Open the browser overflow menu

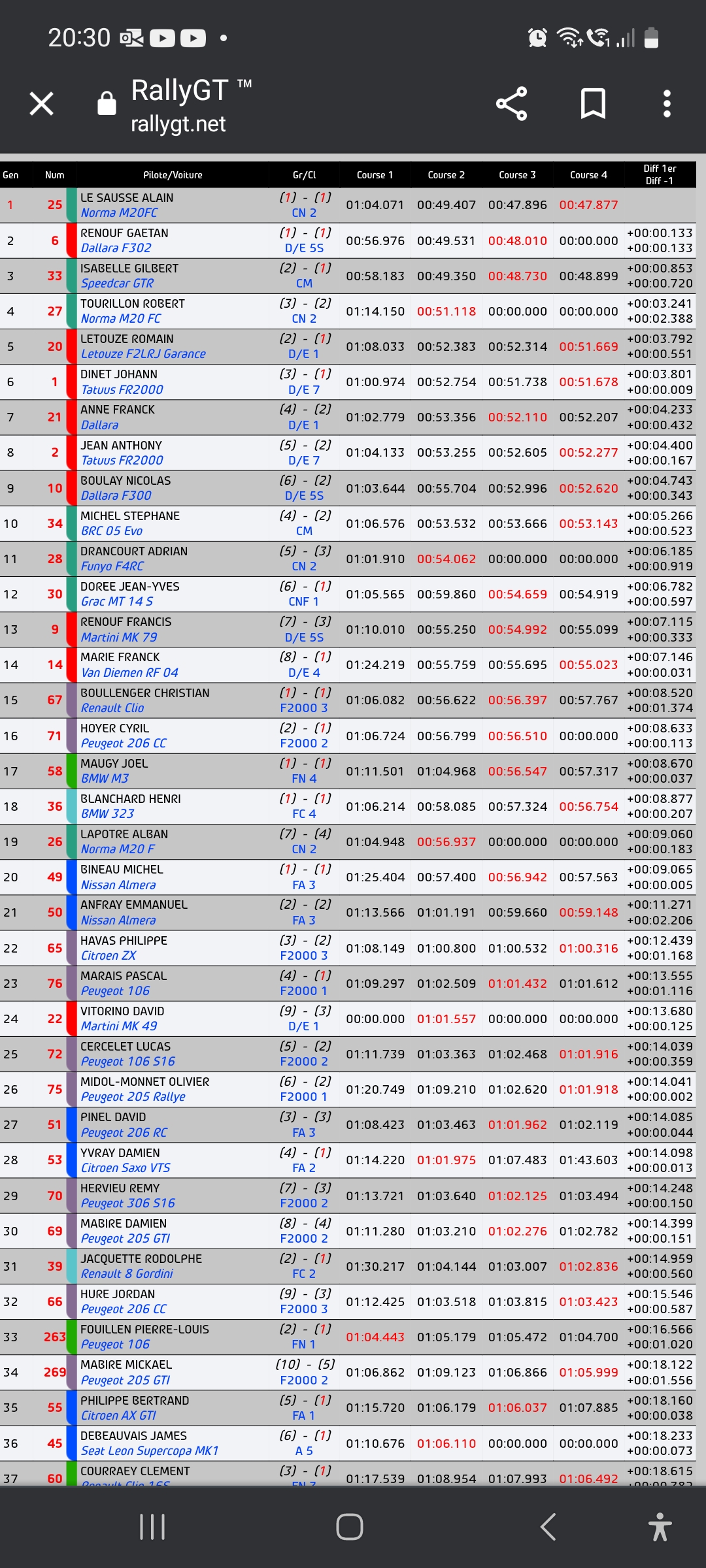(x=667, y=103)
